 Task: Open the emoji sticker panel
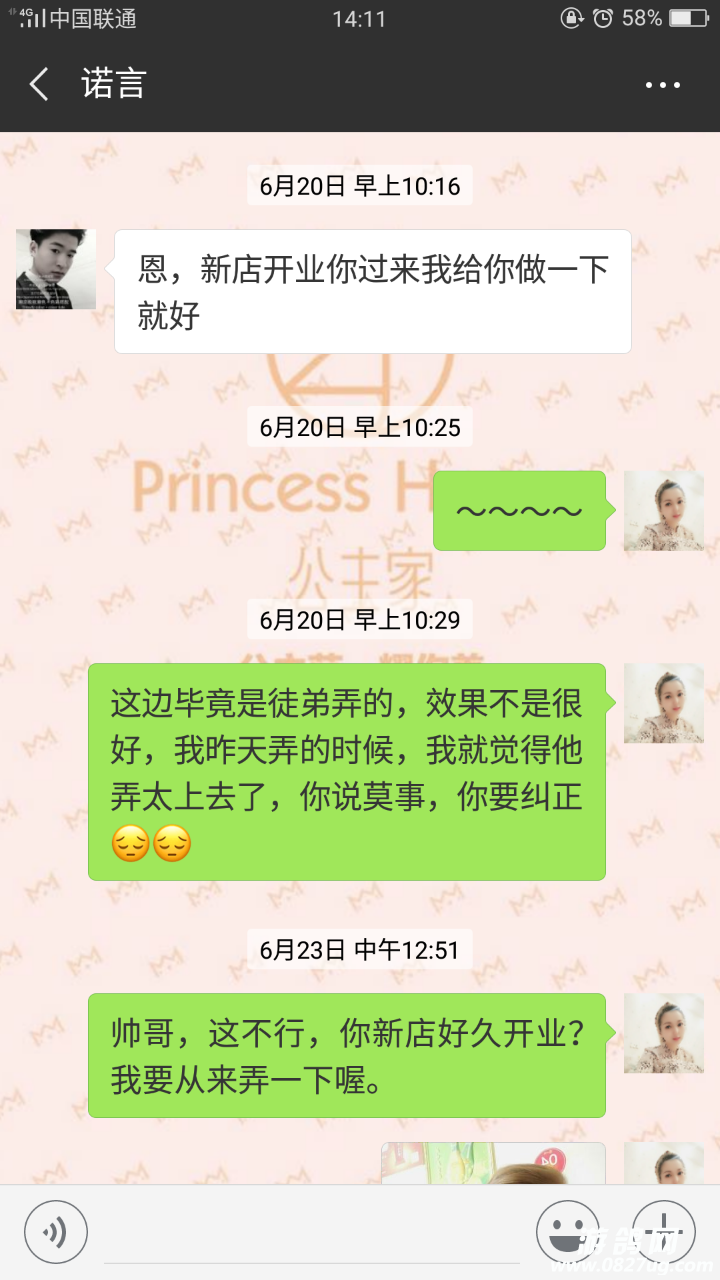pos(567,1232)
